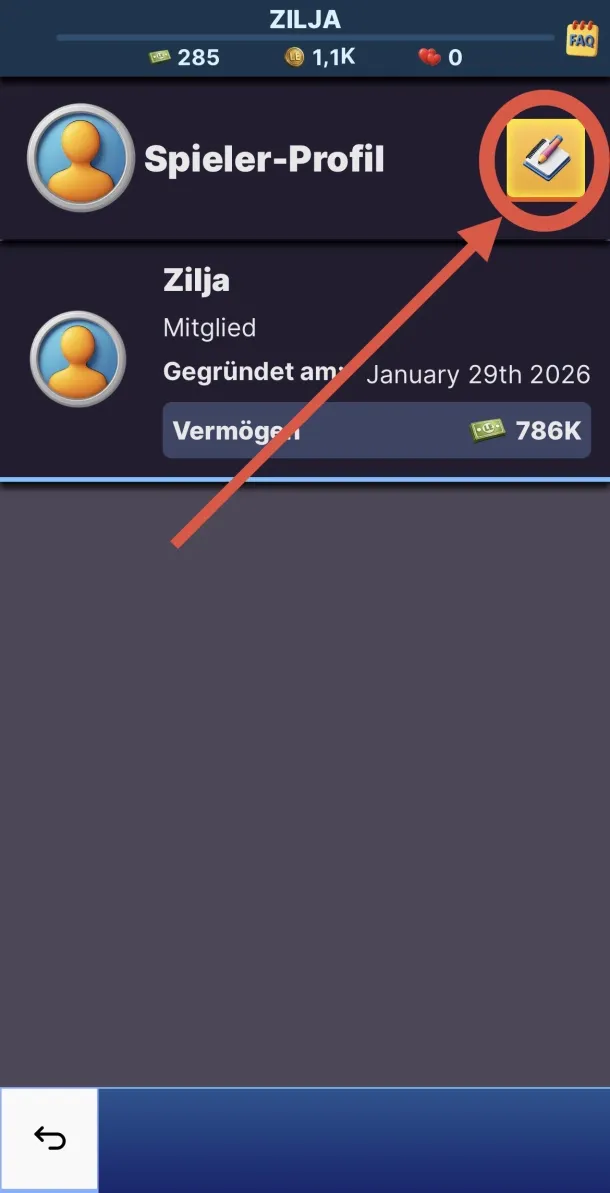This screenshot has width=610, height=1193.
Task: Edit the Spieler-Profil with the pencil button
Action: coord(545,158)
